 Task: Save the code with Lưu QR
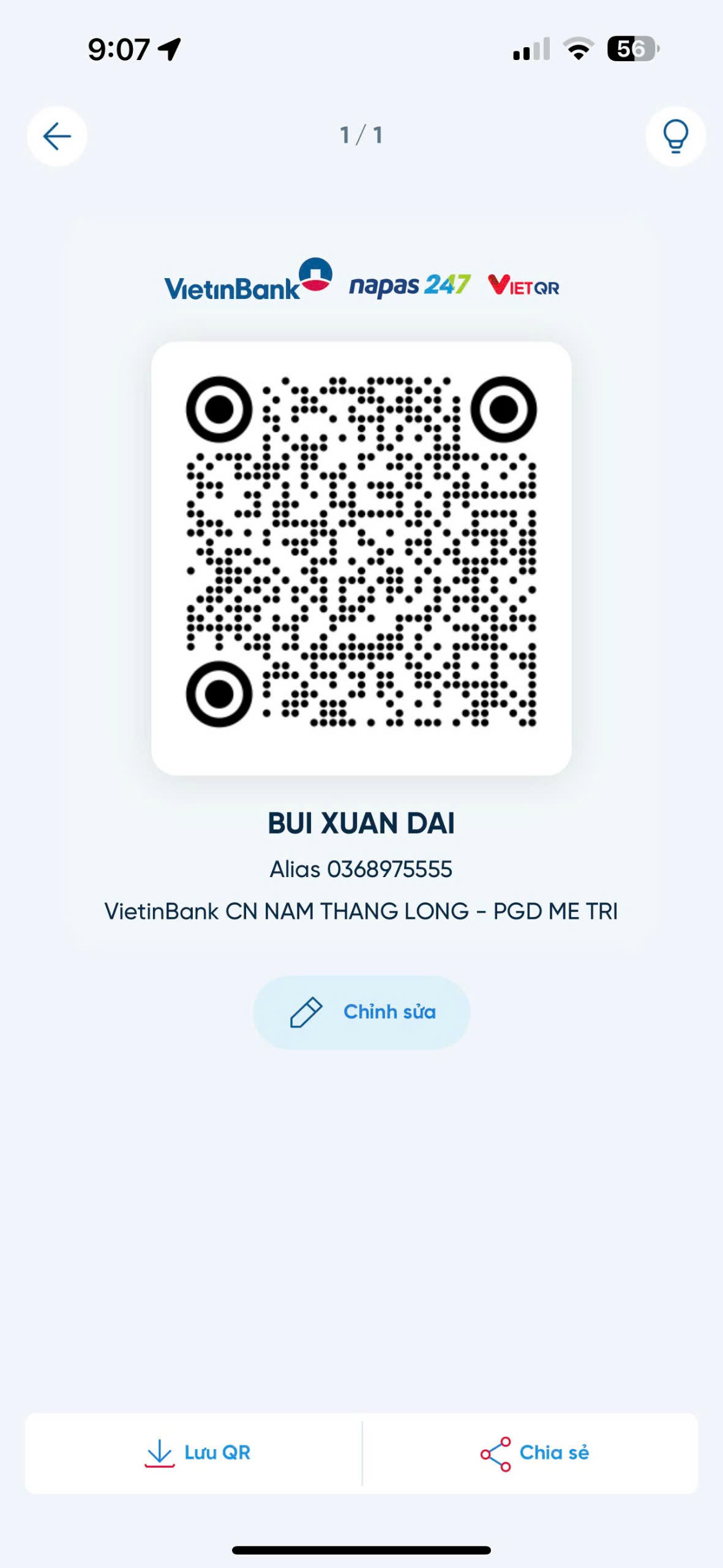point(194,1453)
